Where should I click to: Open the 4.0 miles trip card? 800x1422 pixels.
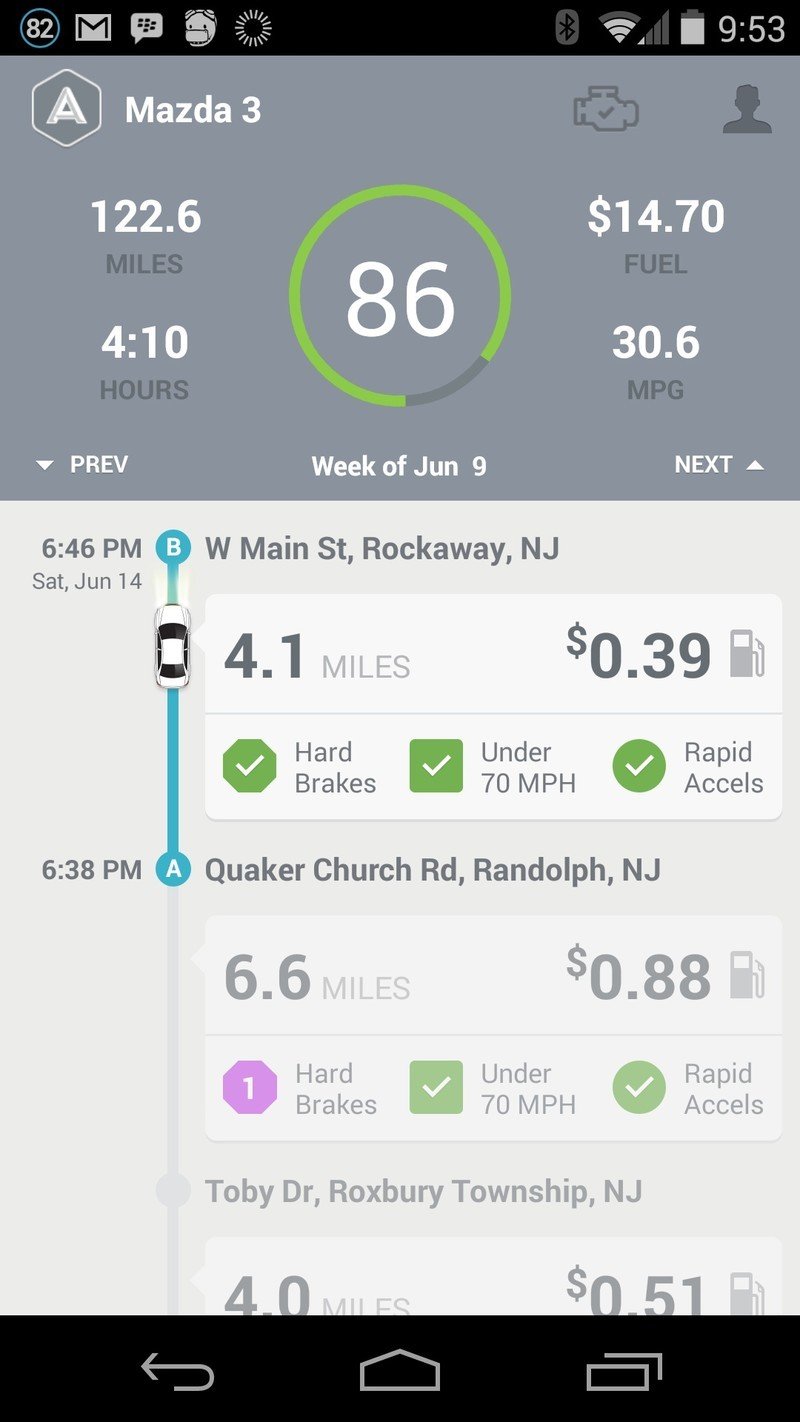[493, 1280]
